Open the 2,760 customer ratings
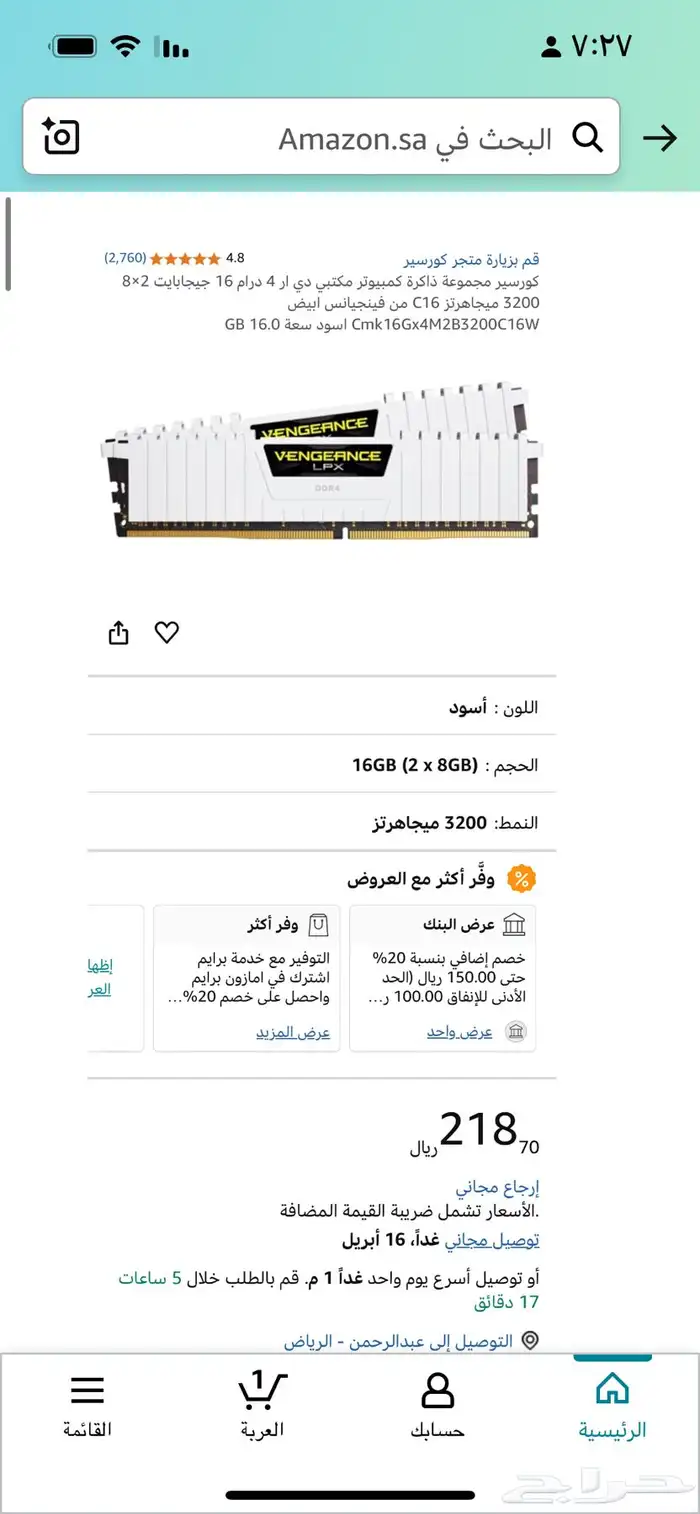The width and height of the screenshot is (700, 1514). tap(125, 258)
